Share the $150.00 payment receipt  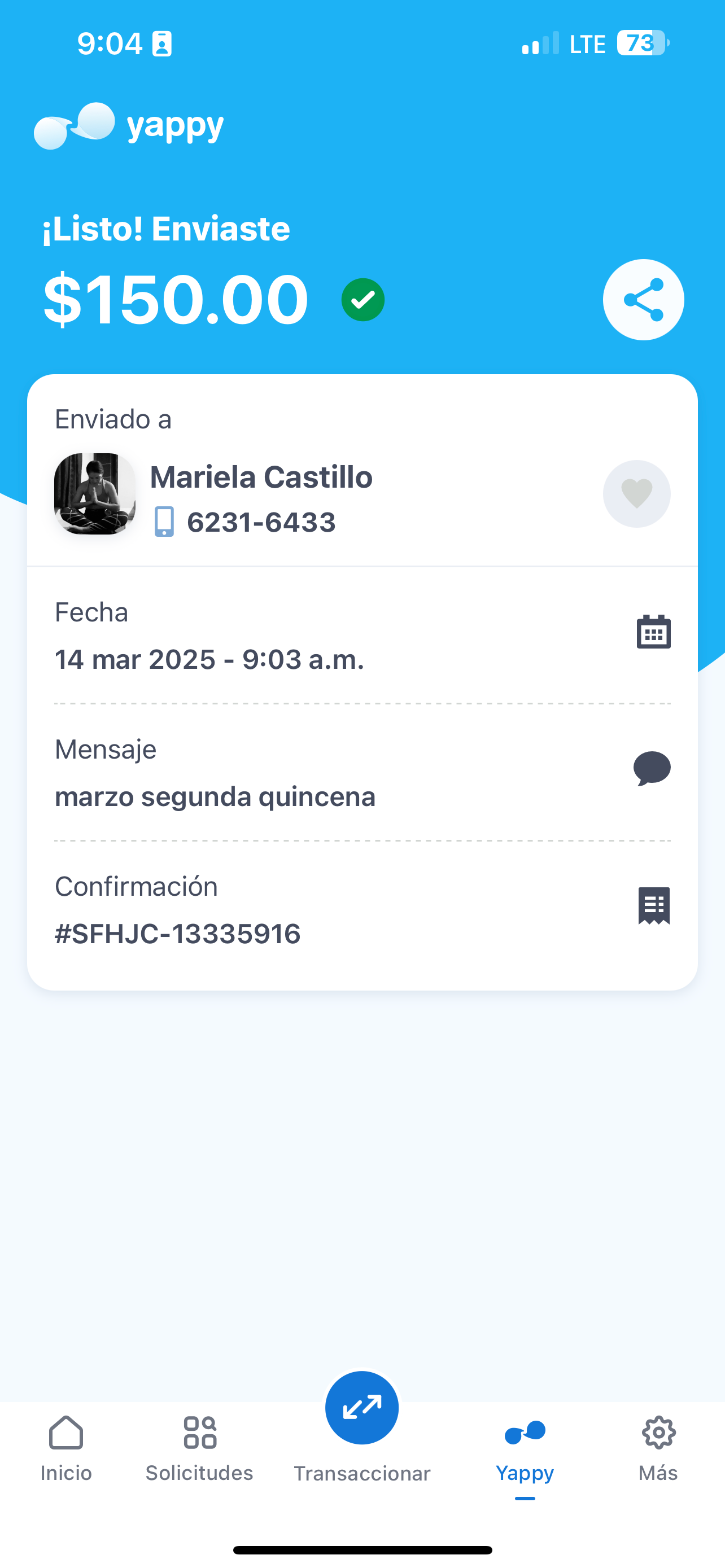[x=643, y=300]
